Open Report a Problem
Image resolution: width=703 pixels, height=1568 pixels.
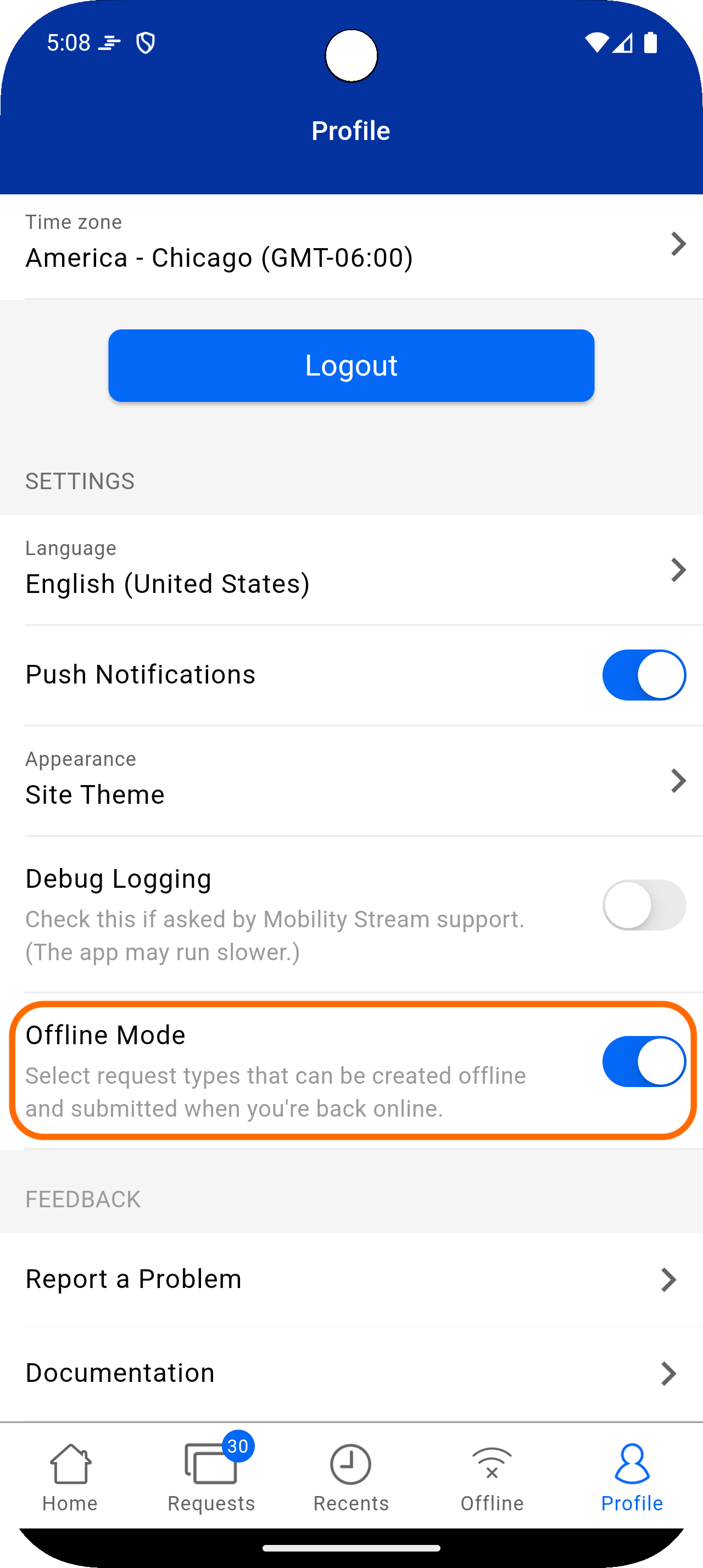coord(351,1279)
